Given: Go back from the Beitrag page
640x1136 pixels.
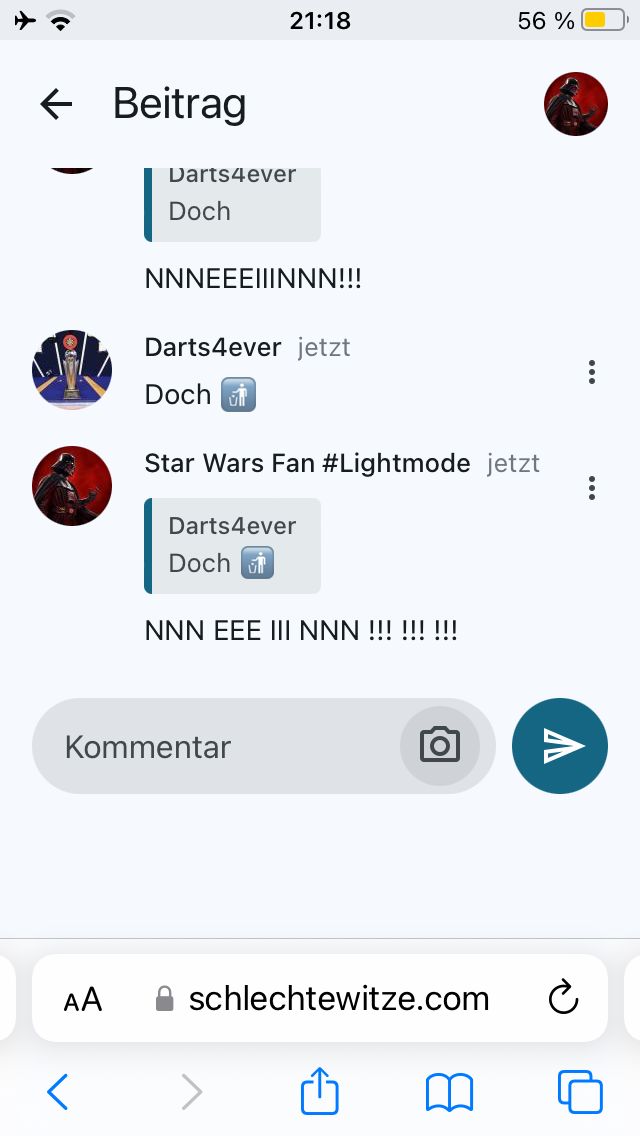Looking at the screenshot, I should coord(56,104).
